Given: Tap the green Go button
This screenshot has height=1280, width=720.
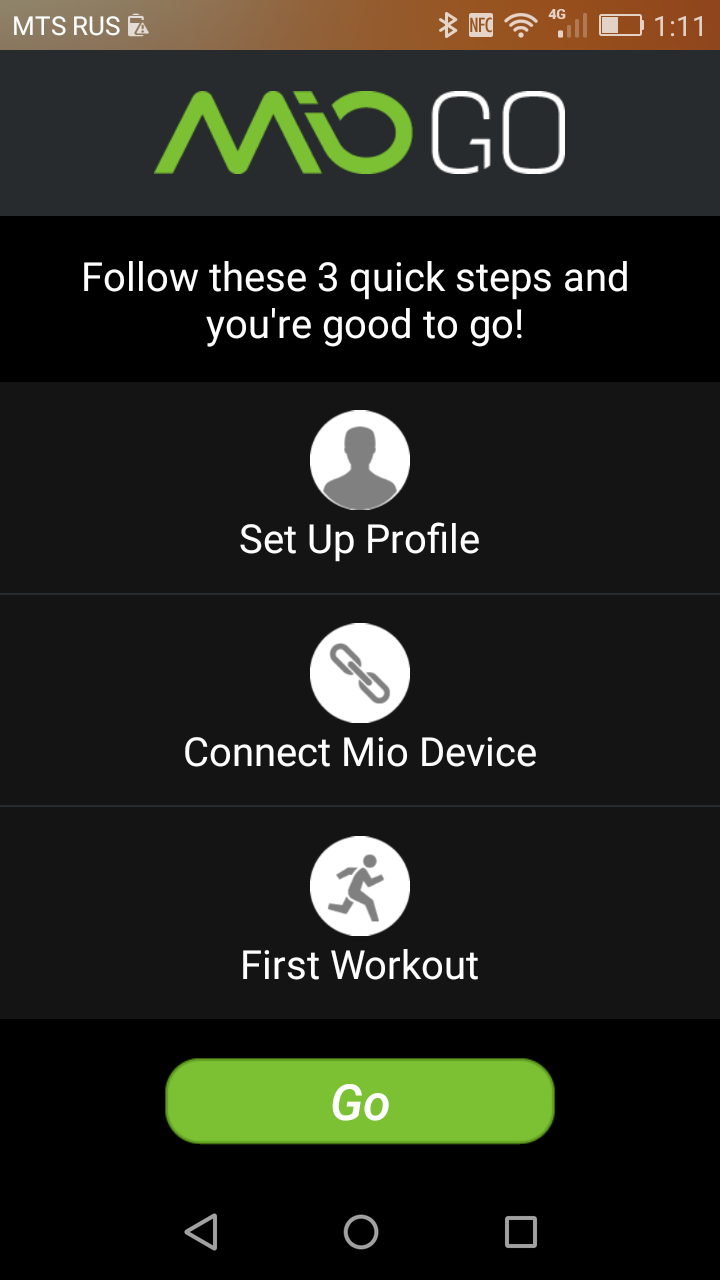Looking at the screenshot, I should pos(360,1101).
